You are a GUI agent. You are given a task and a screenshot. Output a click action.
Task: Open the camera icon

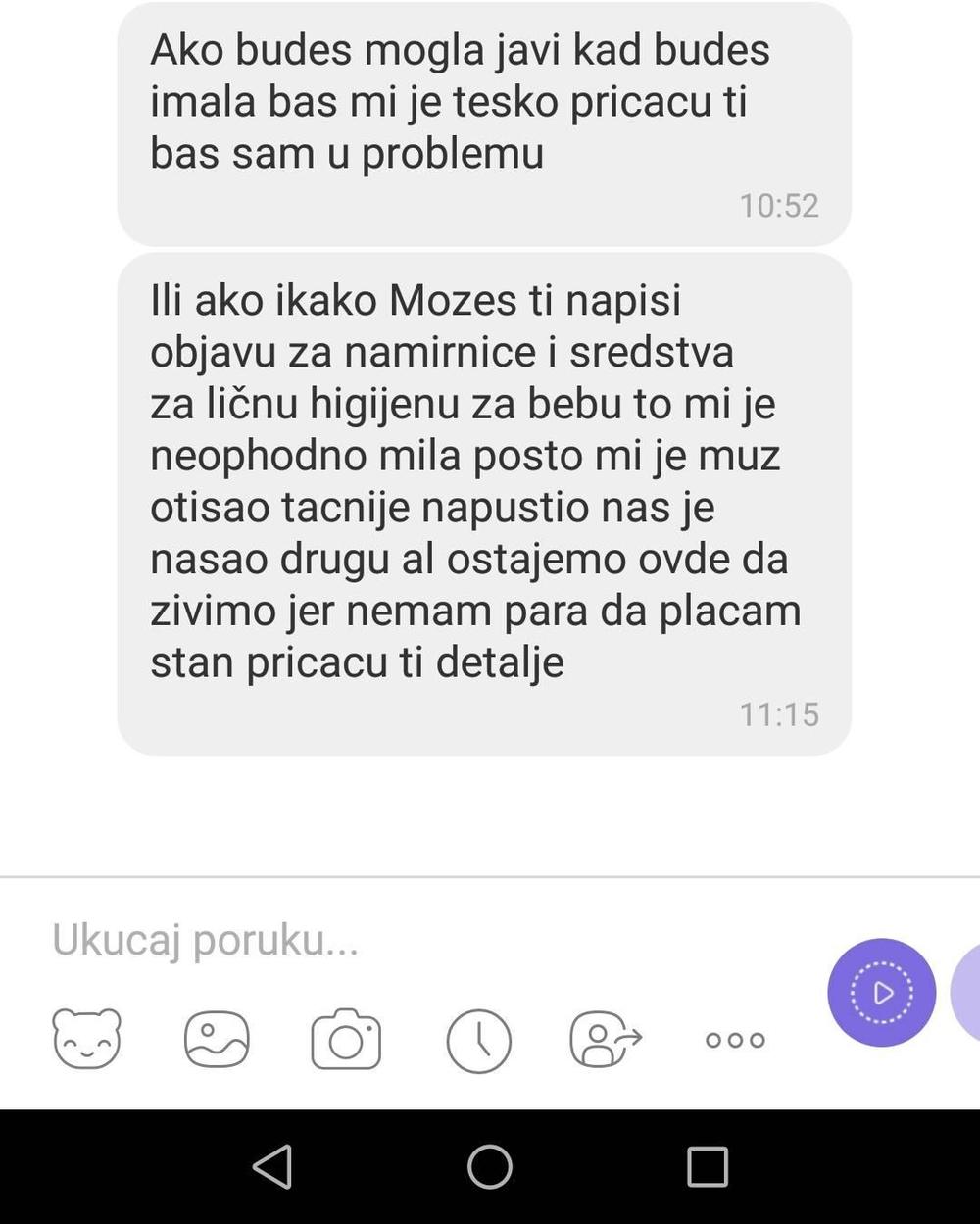(346, 1040)
